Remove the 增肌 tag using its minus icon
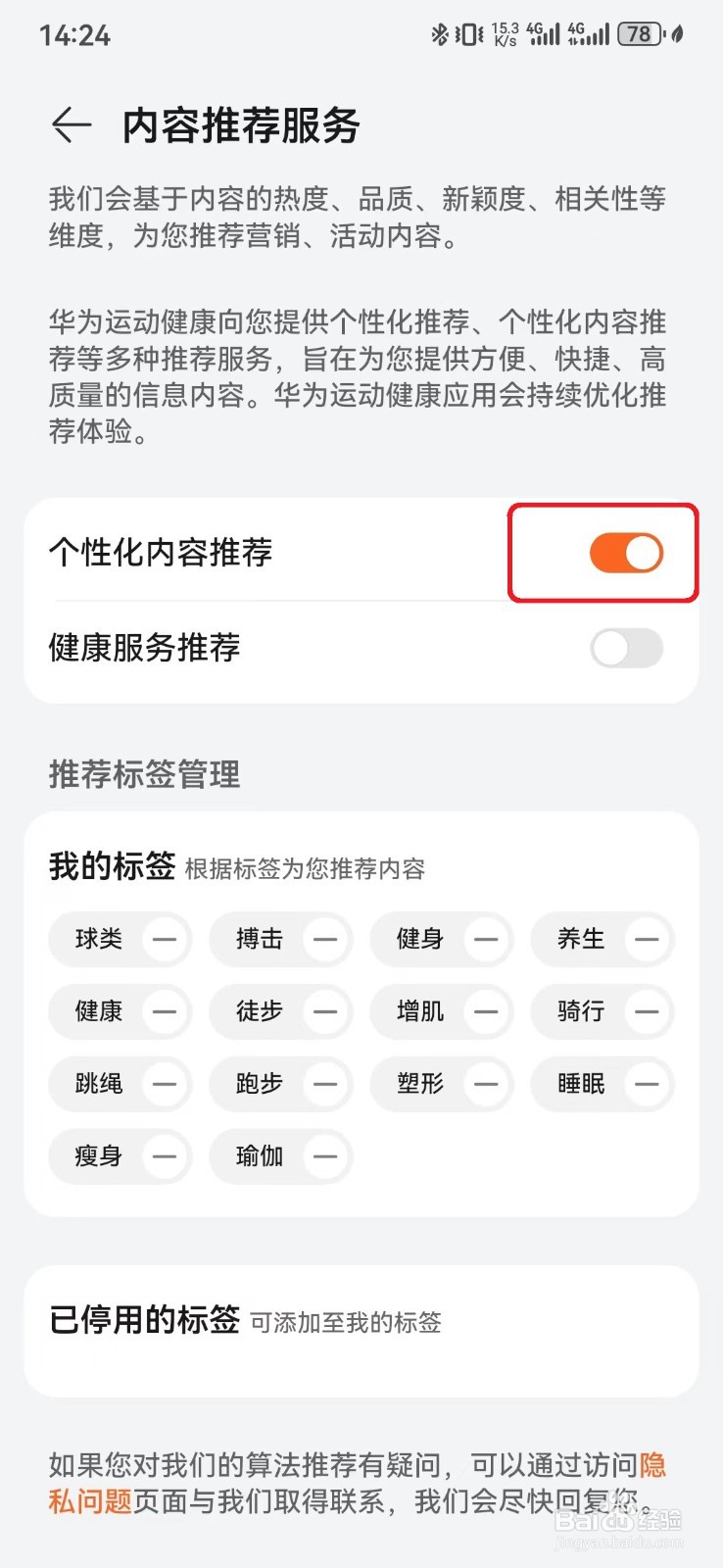This screenshot has width=723, height=1568. click(x=485, y=1011)
